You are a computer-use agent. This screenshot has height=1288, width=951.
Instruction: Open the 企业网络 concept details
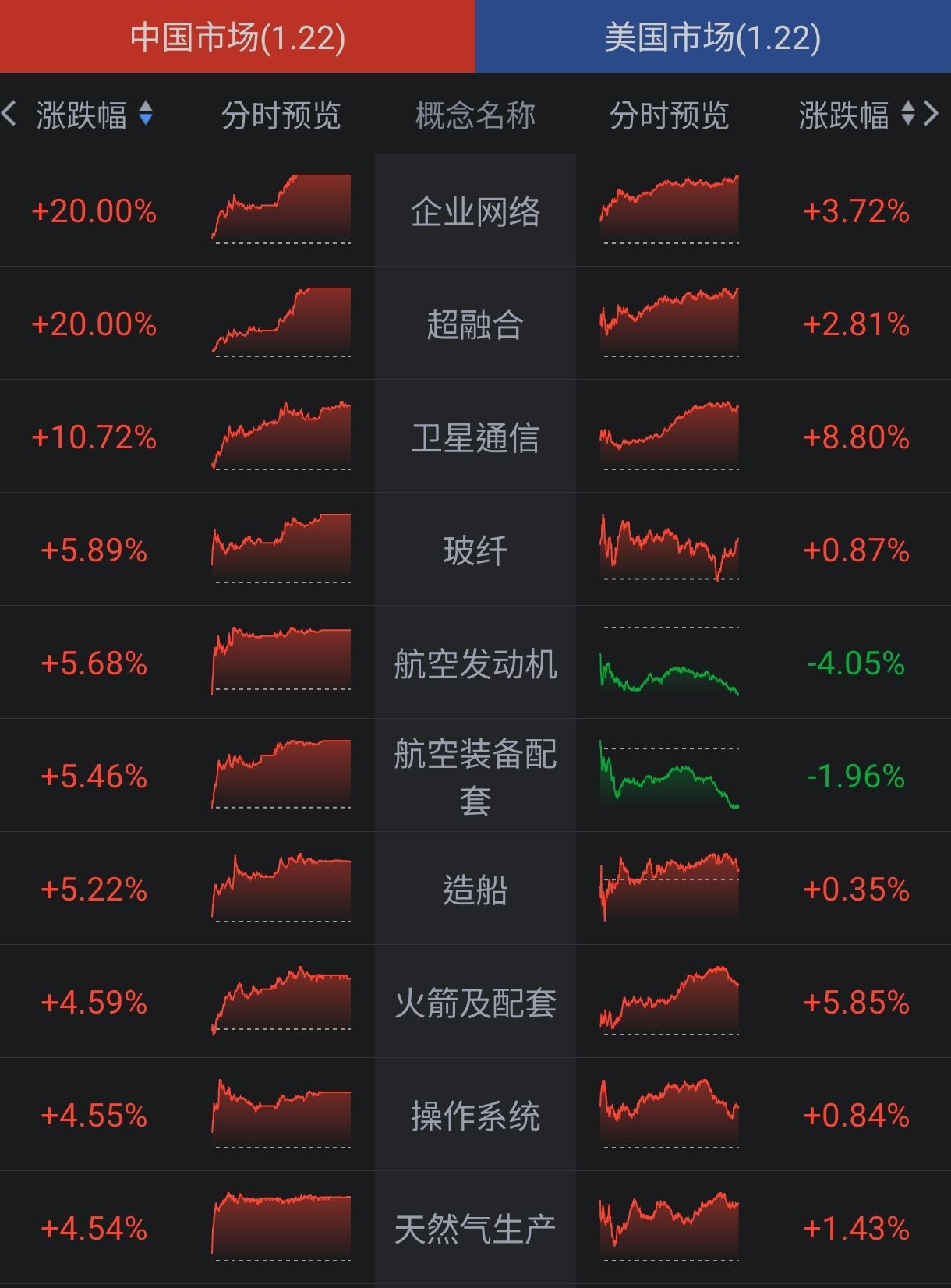[x=475, y=211]
